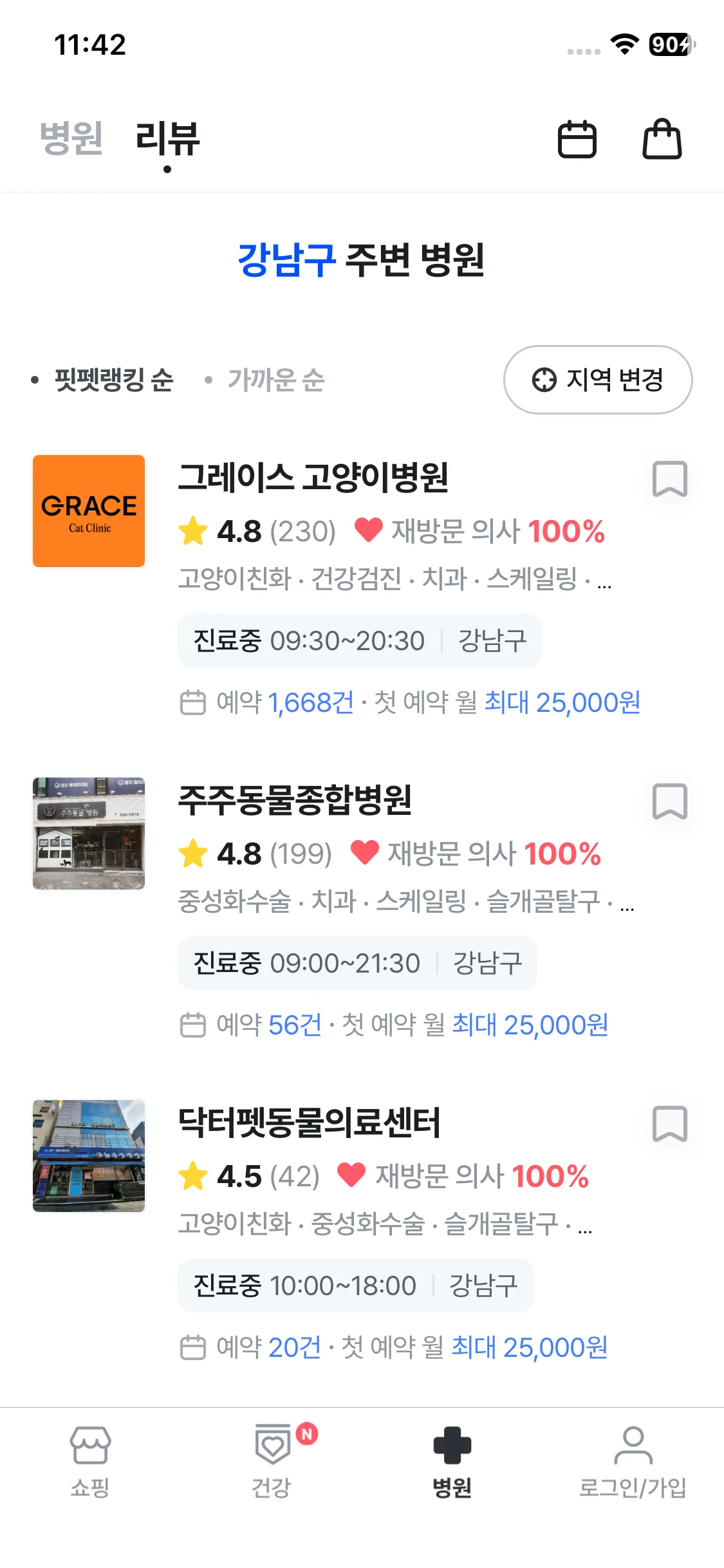
Task: Open 그레이스 고양이병원 listing
Action: pos(313,478)
